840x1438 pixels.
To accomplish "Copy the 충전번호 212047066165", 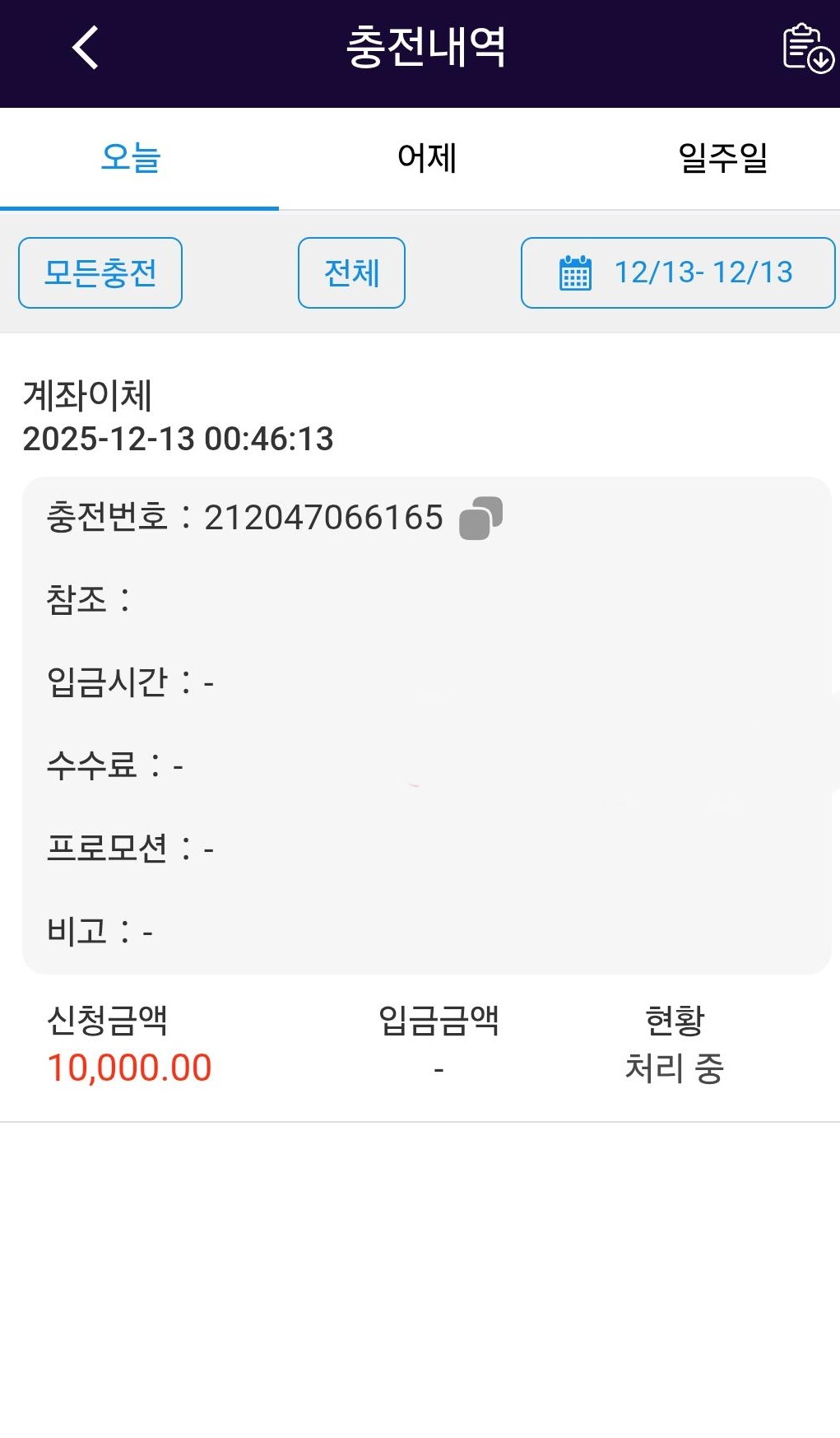I will click(481, 519).
